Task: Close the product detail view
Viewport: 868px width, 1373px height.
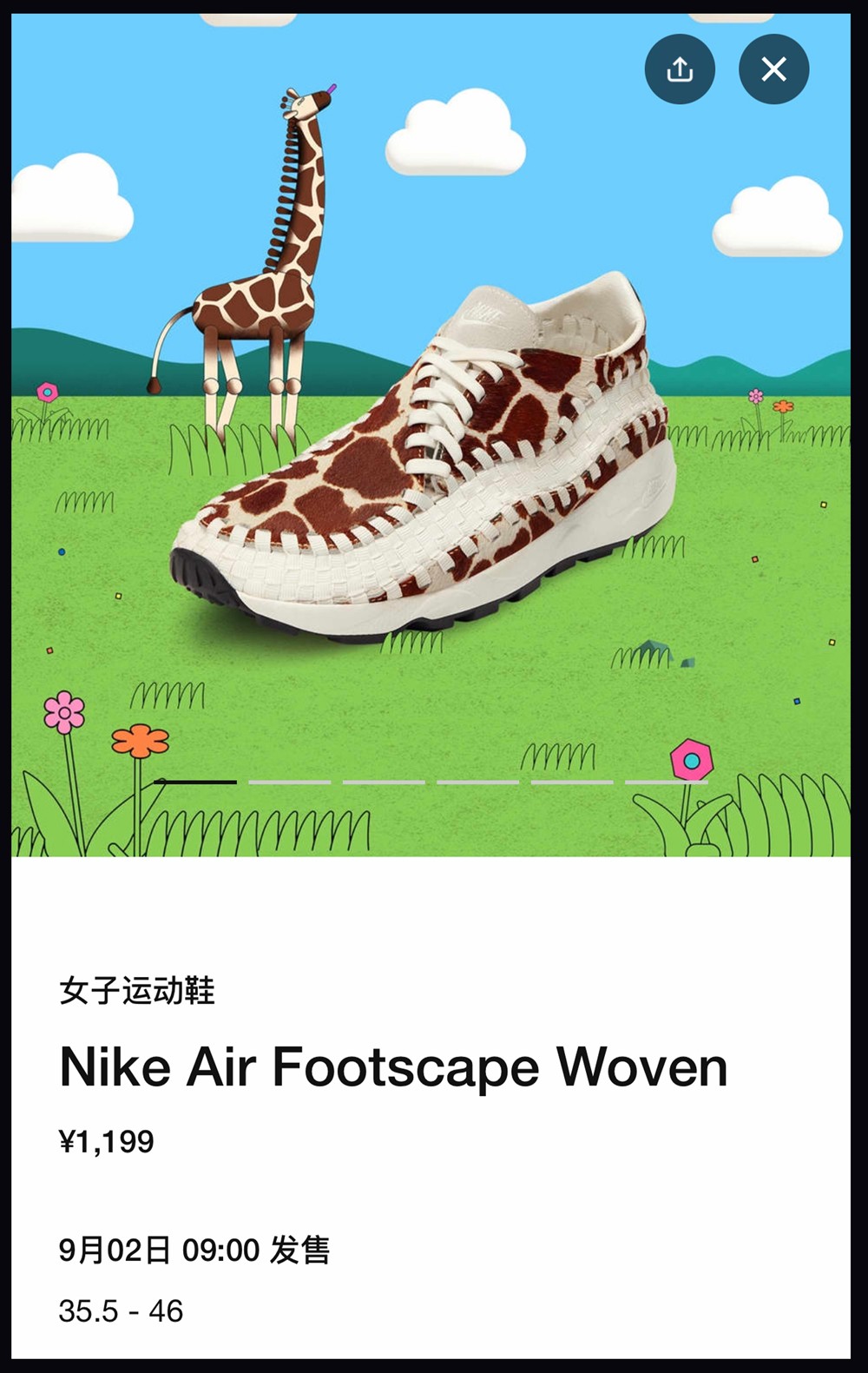Action: (773, 69)
